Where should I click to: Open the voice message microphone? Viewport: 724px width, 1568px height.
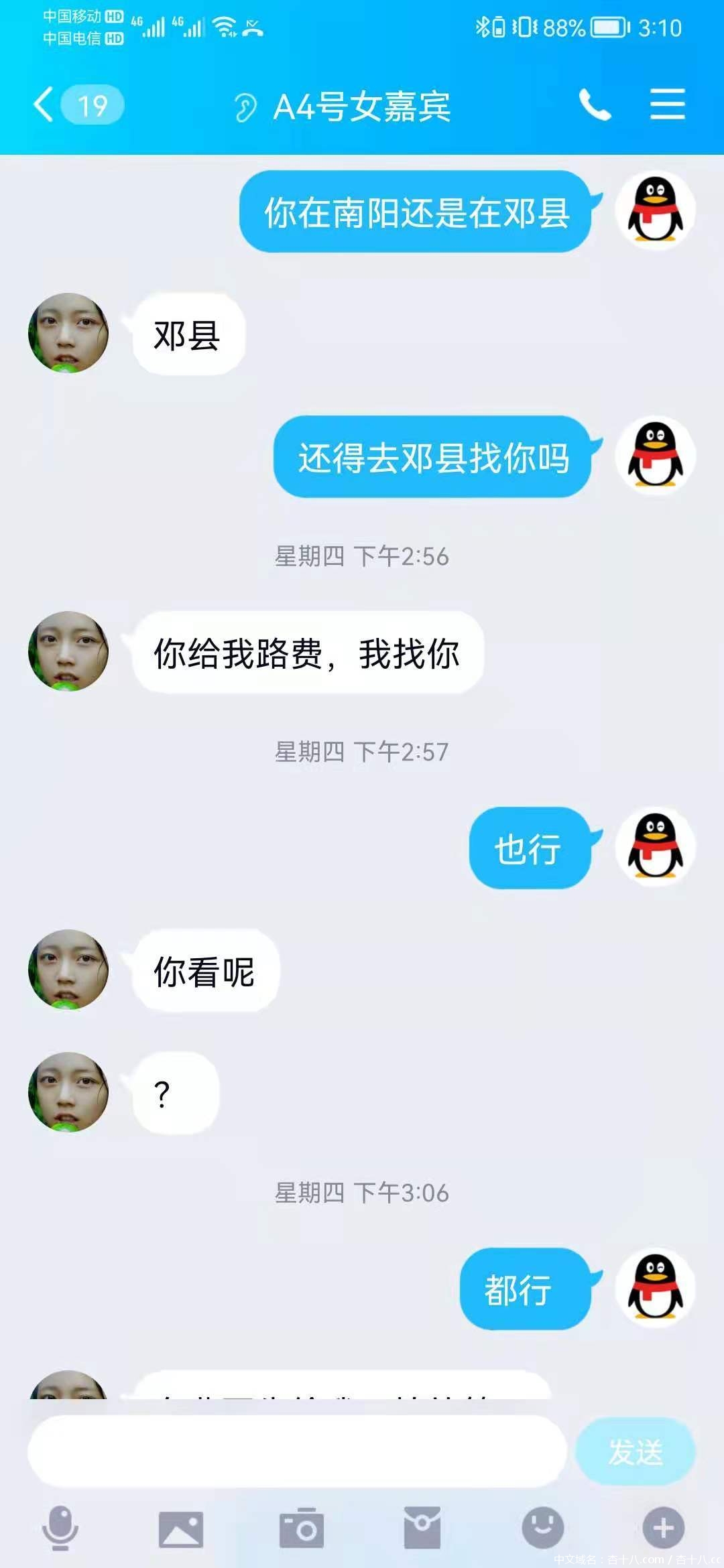coord(60,1528)
